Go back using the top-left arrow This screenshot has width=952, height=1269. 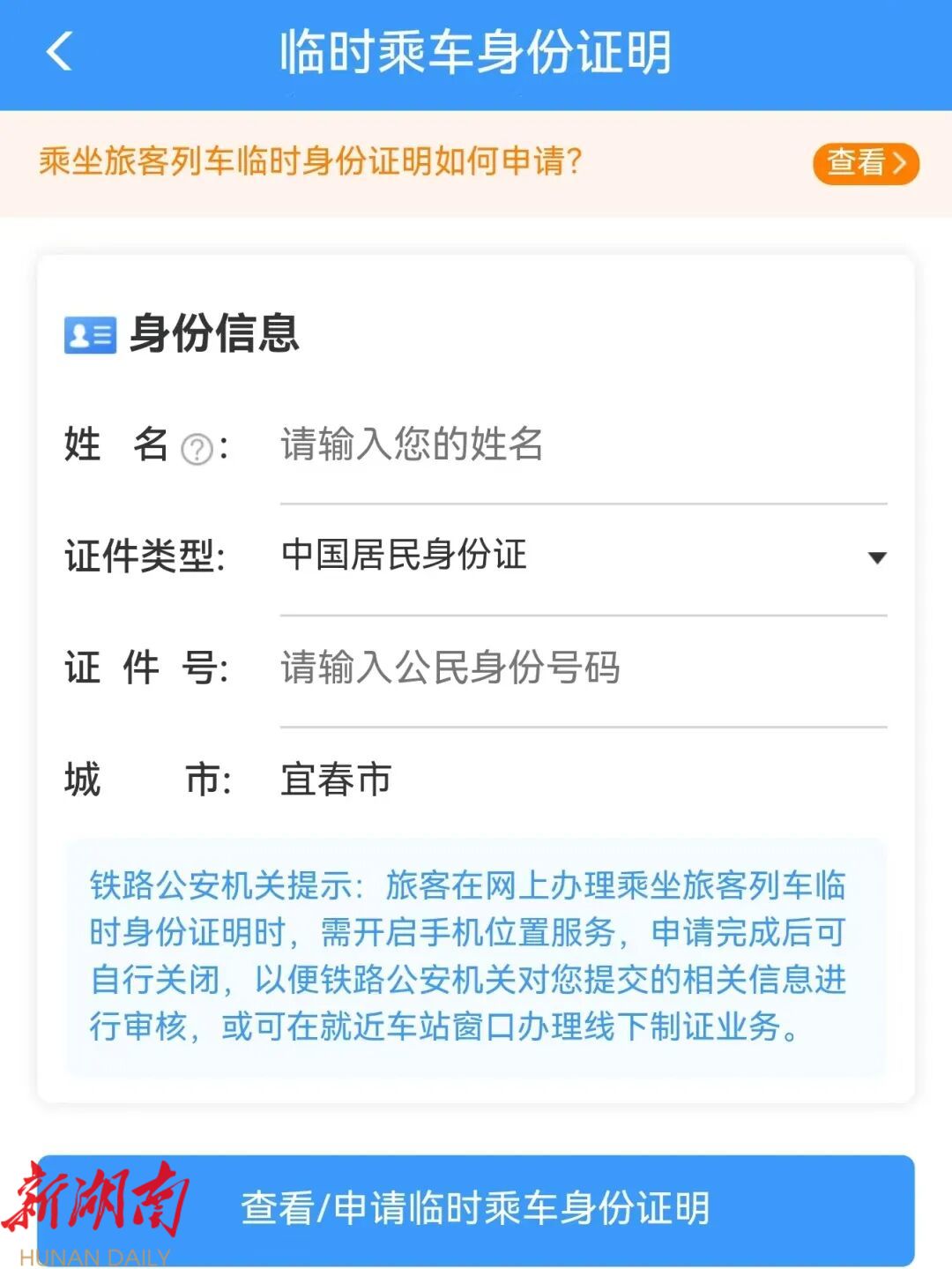59,52
